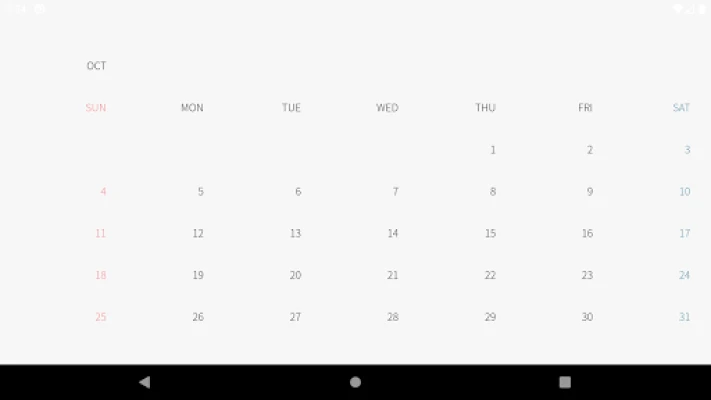Select October 5 on the calendar
The image size is (711, 400).
click(200, 192)
